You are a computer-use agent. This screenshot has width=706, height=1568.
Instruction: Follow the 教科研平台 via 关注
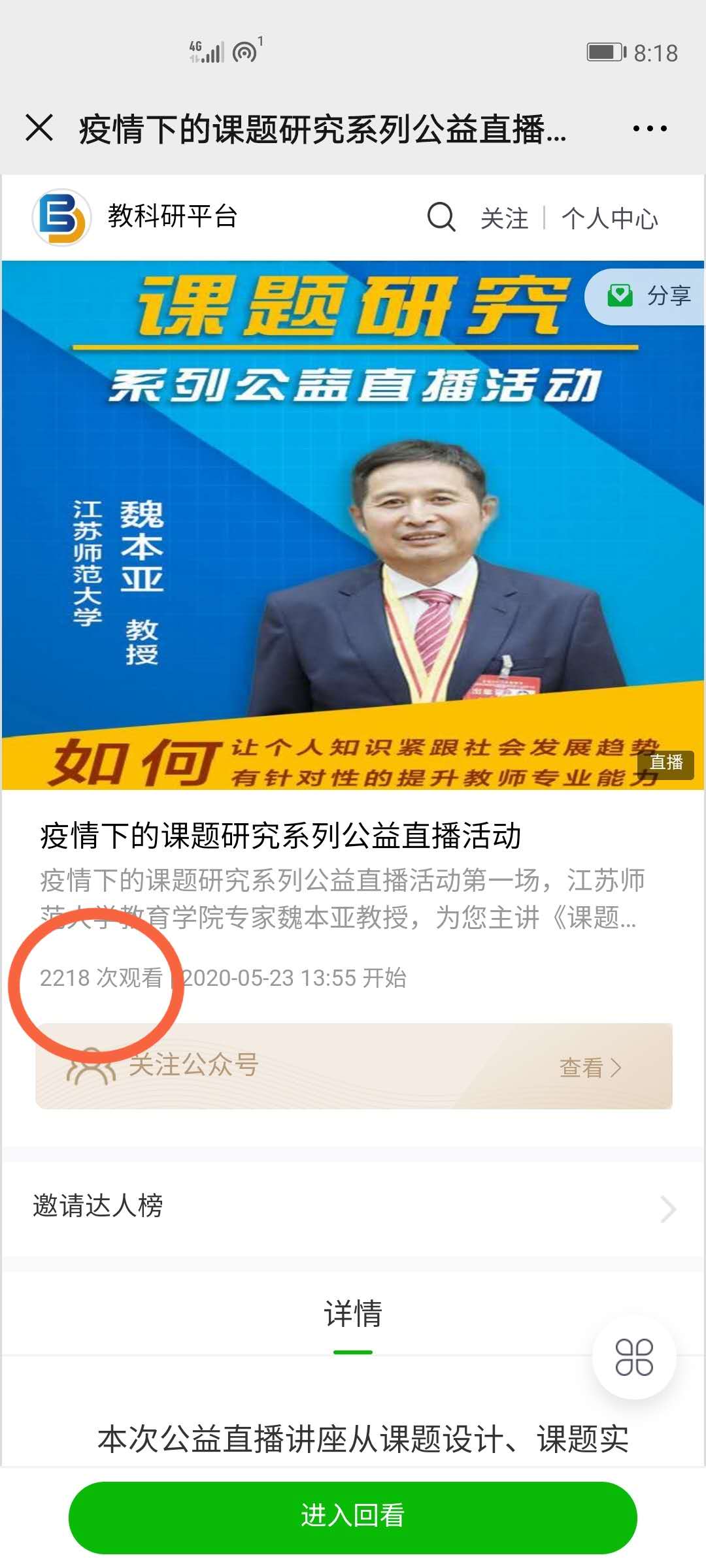point(504,218)
